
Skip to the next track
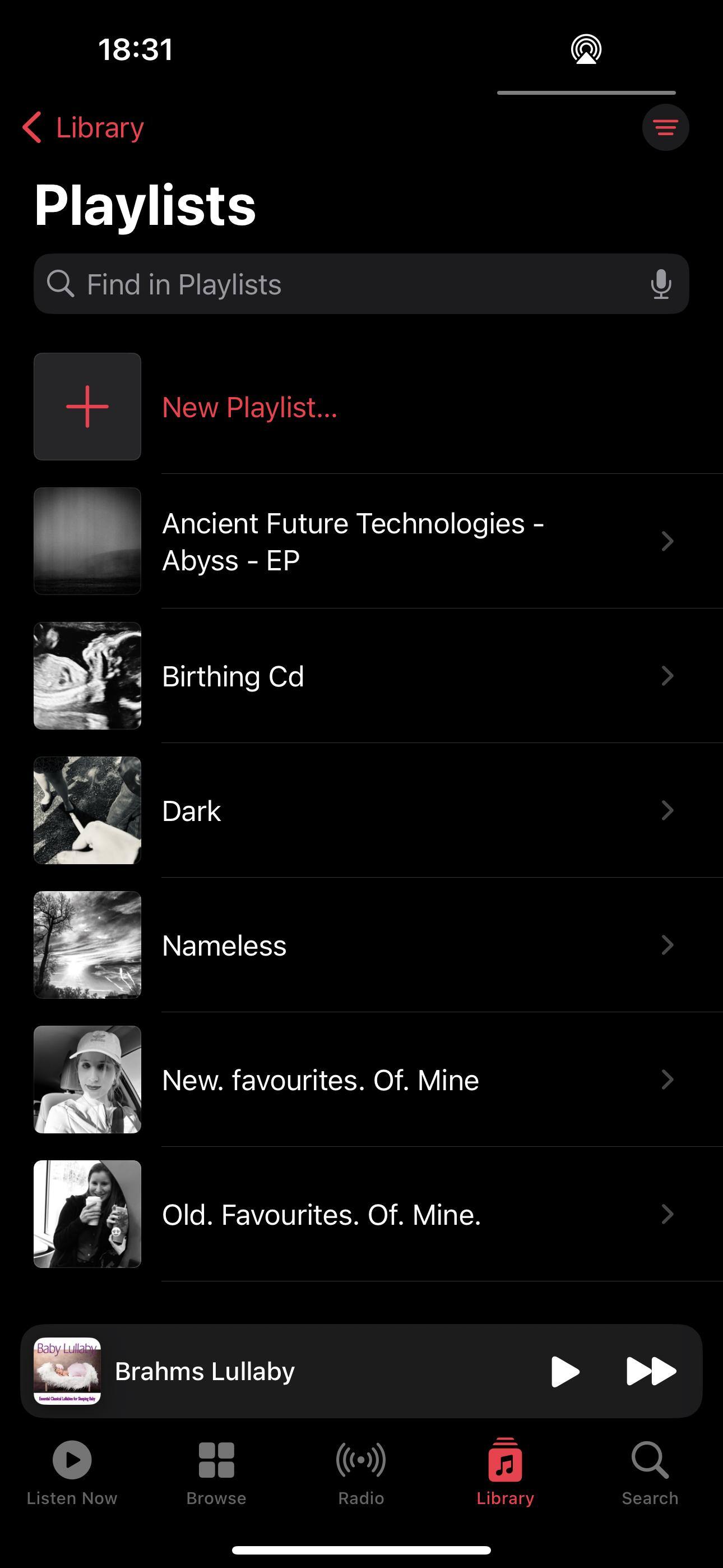click(651, 1371)
